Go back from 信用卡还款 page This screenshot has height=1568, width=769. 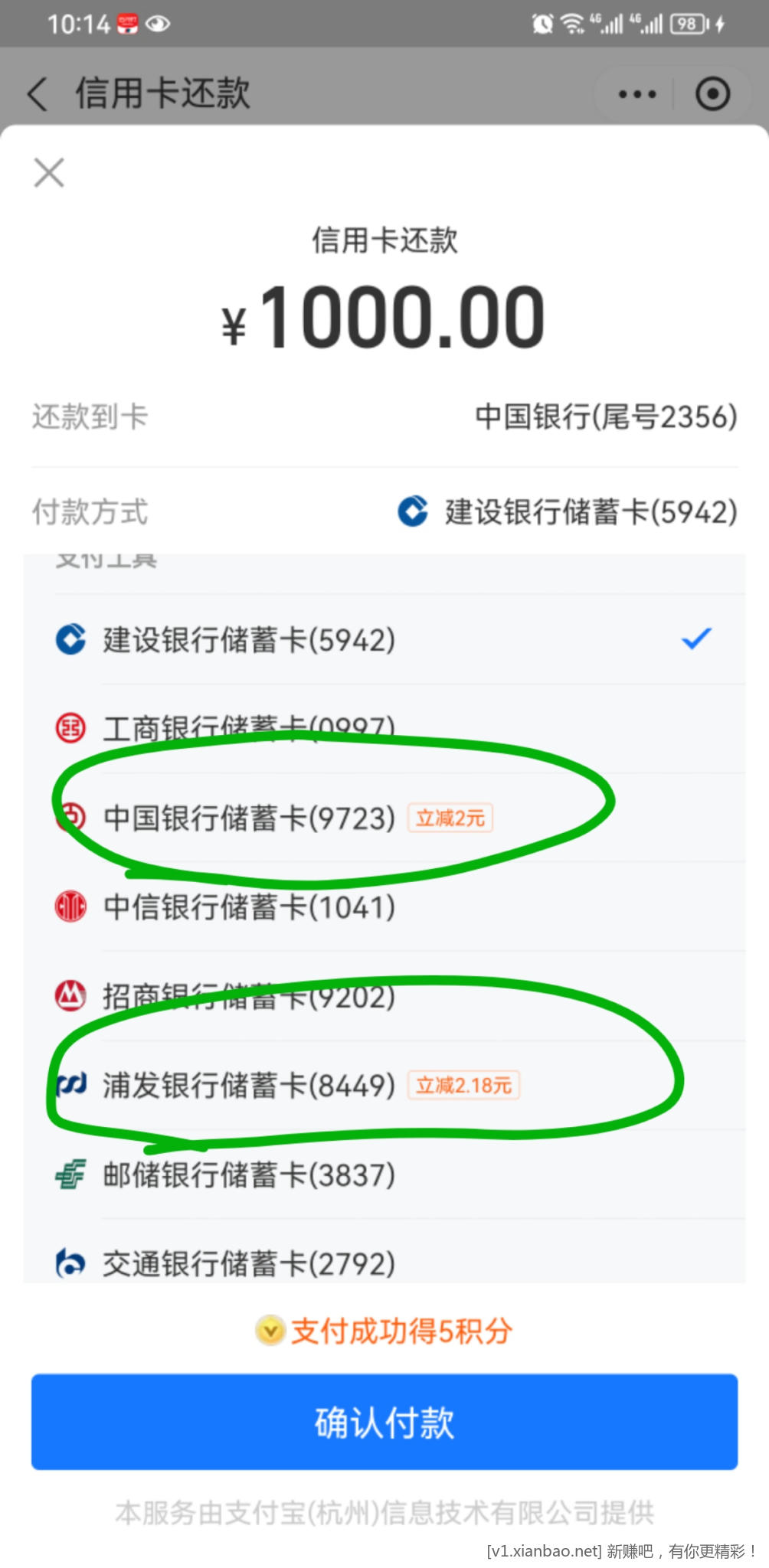point(37,94)
